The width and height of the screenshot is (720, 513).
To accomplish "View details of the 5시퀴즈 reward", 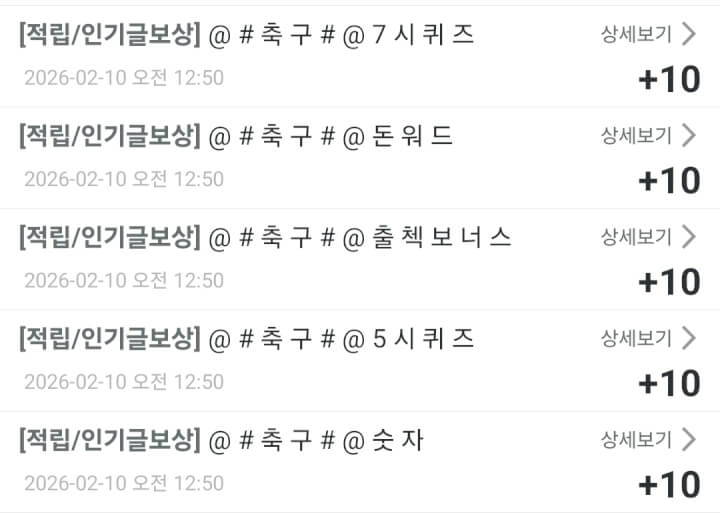I will coord(647,338).
